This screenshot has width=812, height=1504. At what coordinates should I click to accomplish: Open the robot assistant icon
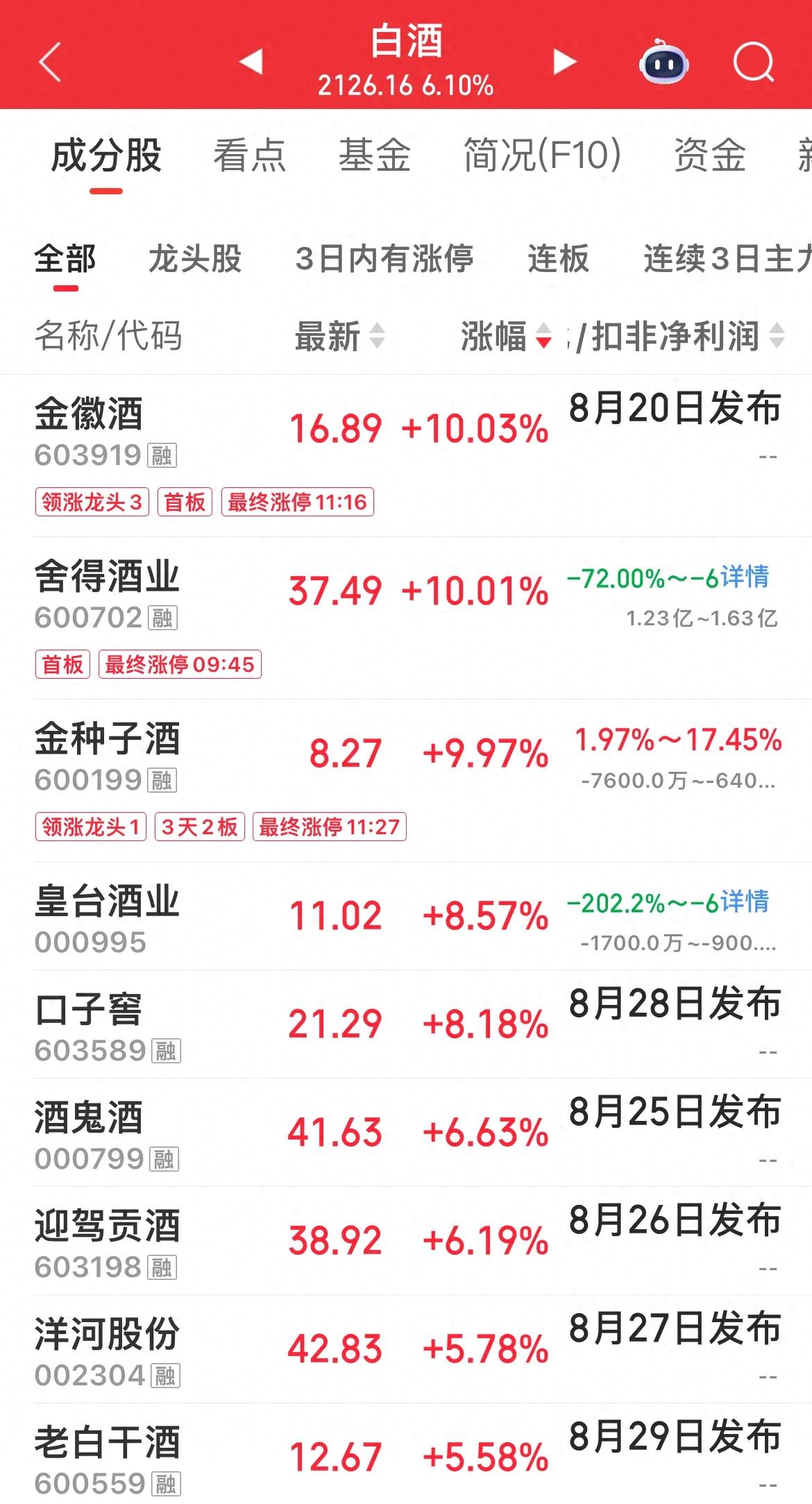[663, 62]
